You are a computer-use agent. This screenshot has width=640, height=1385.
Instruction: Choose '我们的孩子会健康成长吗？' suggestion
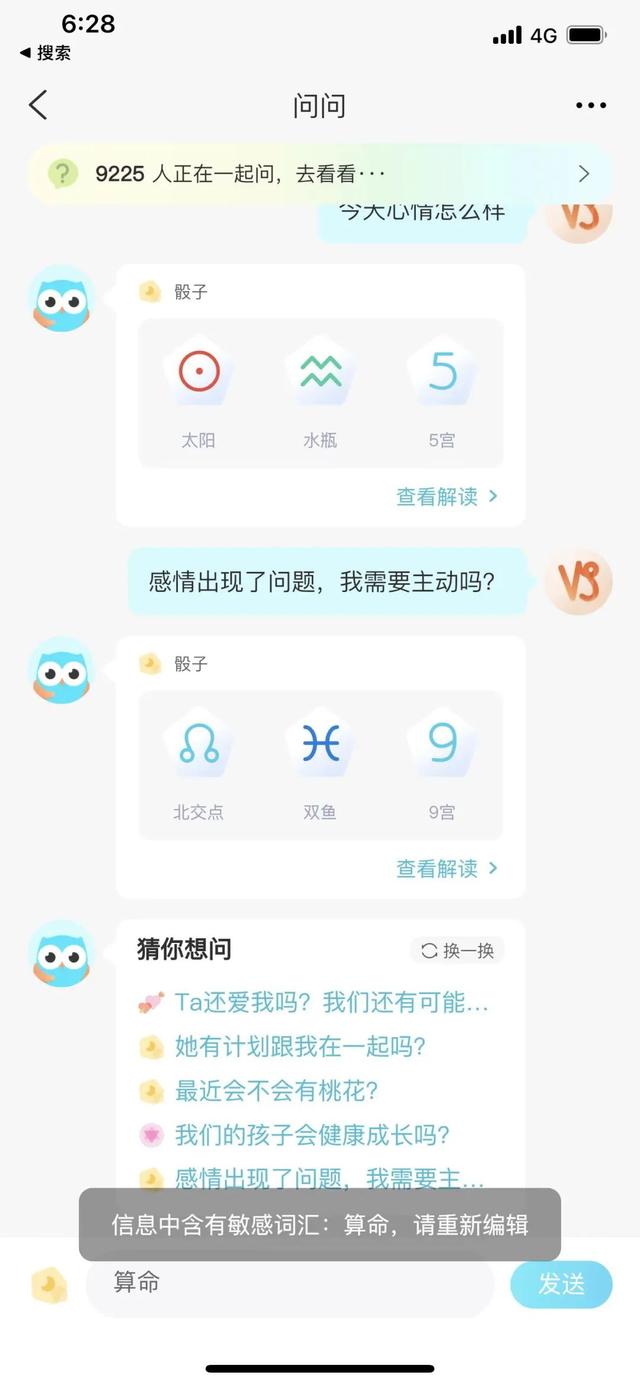click(x=312, y=1135)
